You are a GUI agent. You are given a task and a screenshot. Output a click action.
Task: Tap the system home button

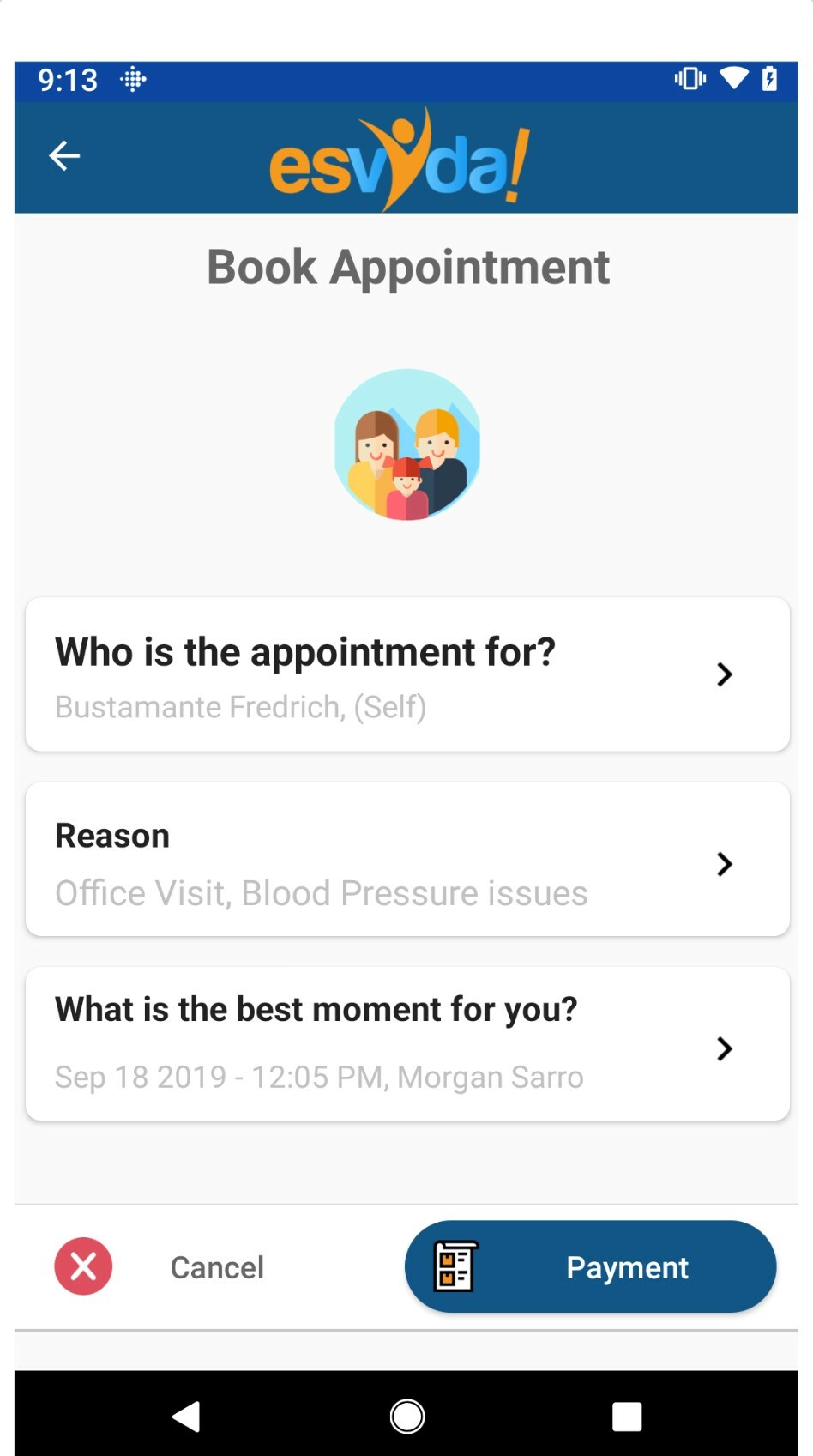pyautogui.click(x=407, y=1416)
